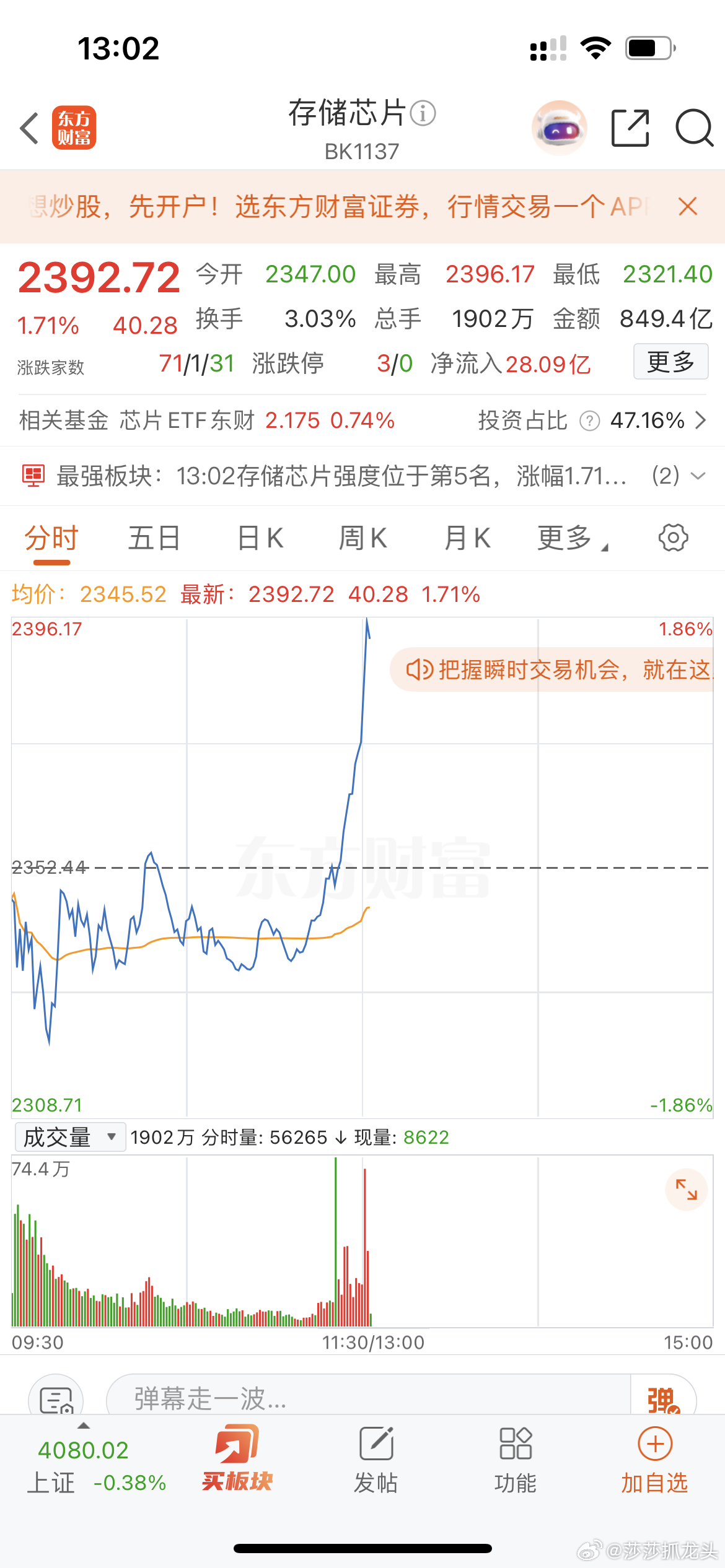This screenshot has height=1568, width=725.
Task: Tap the share icon at top right
Action: click(630, 128)
